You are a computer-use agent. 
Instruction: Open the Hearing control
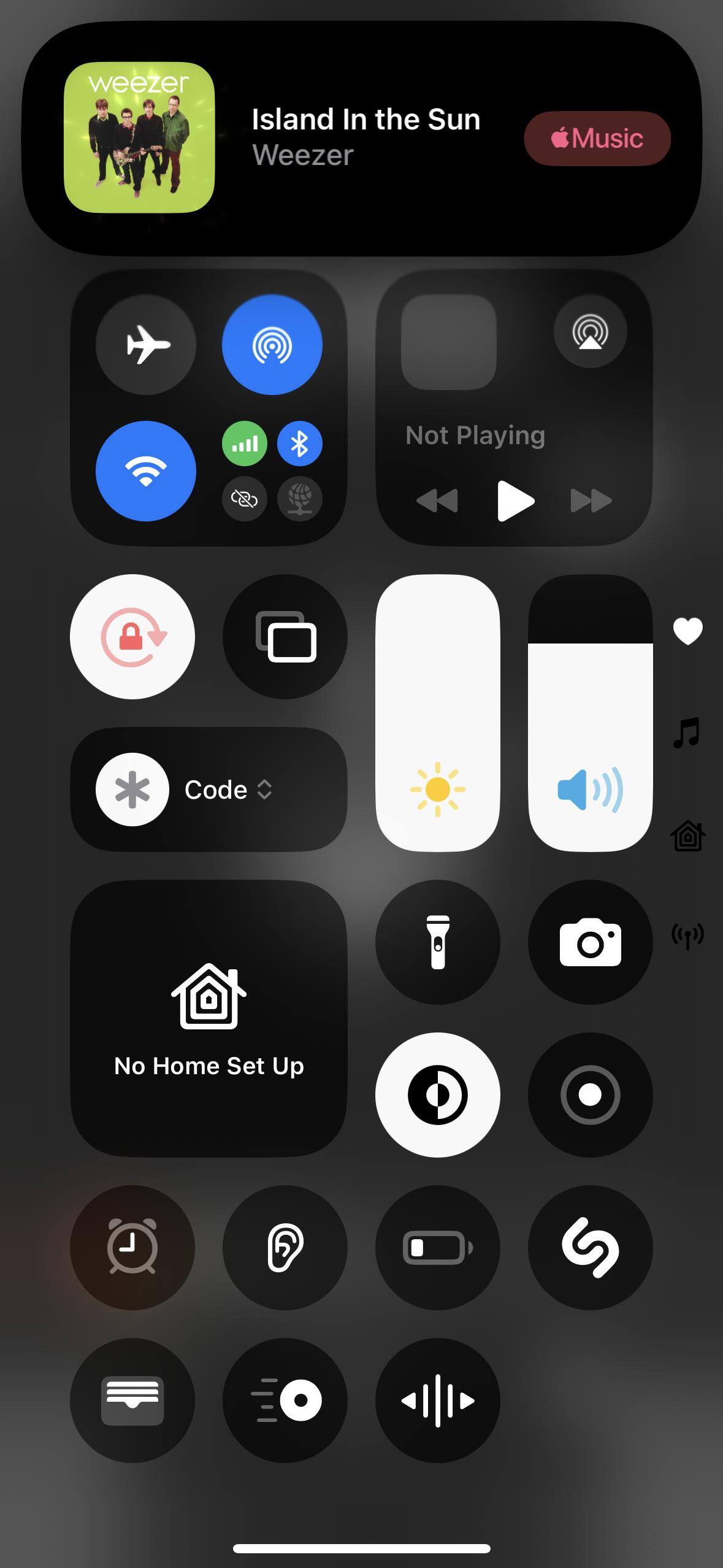tap(285, 1248)
